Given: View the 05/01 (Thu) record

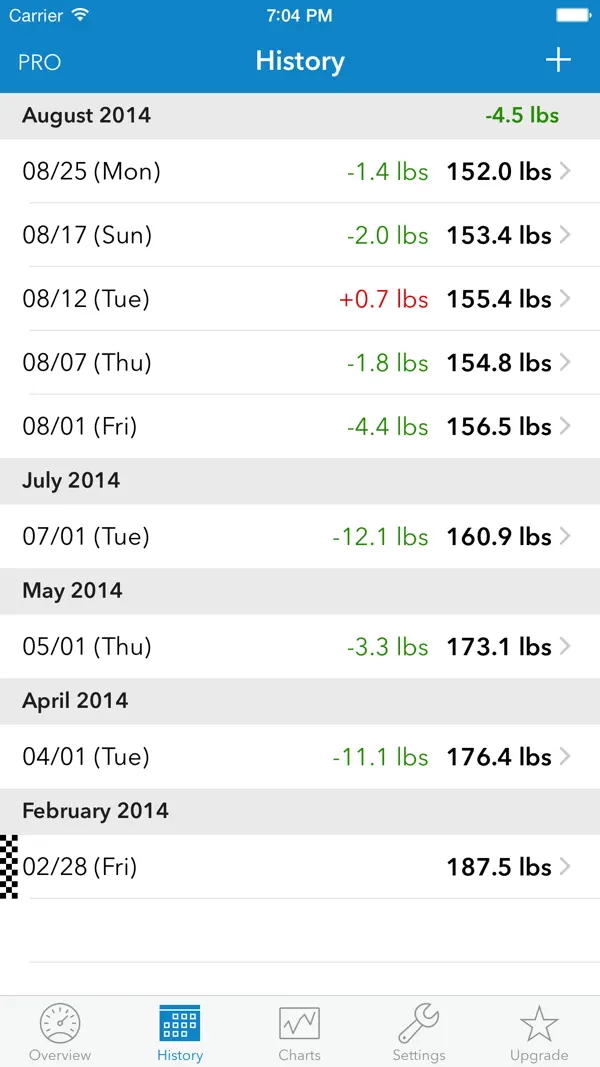Looking at the screenshot, I should click(x=300, y=646).
